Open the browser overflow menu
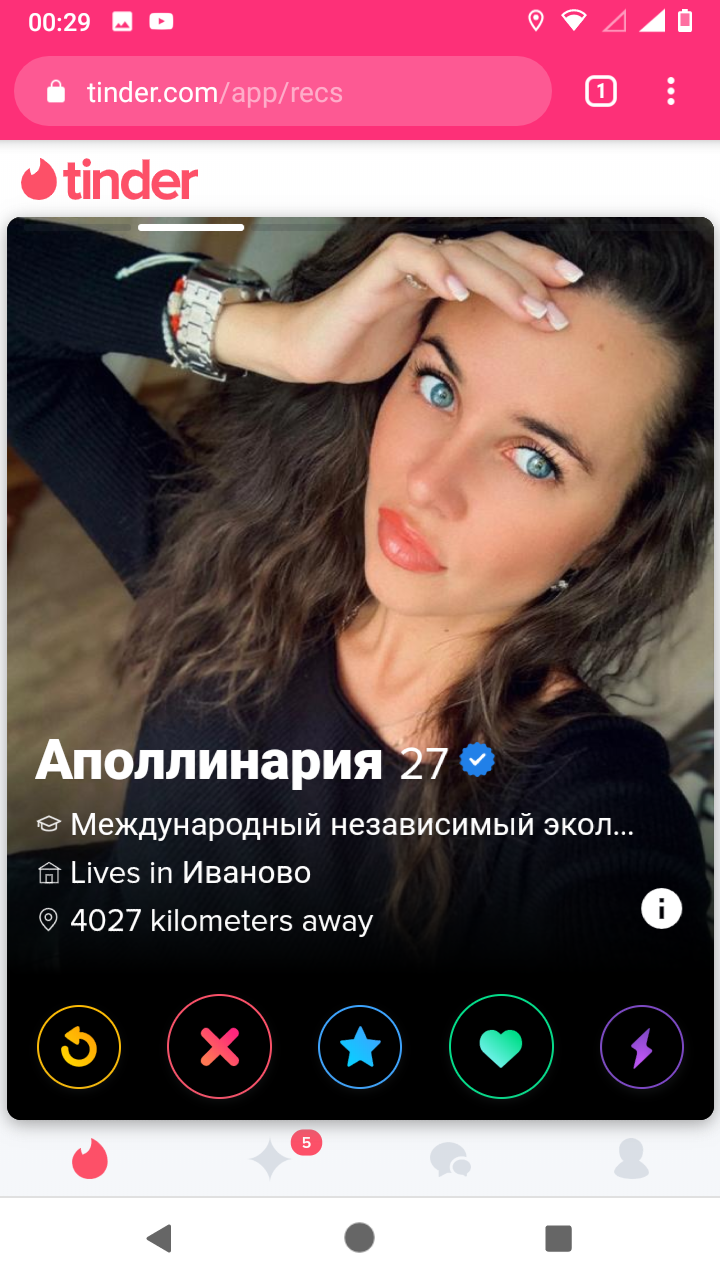 click(x=671, y=92)
